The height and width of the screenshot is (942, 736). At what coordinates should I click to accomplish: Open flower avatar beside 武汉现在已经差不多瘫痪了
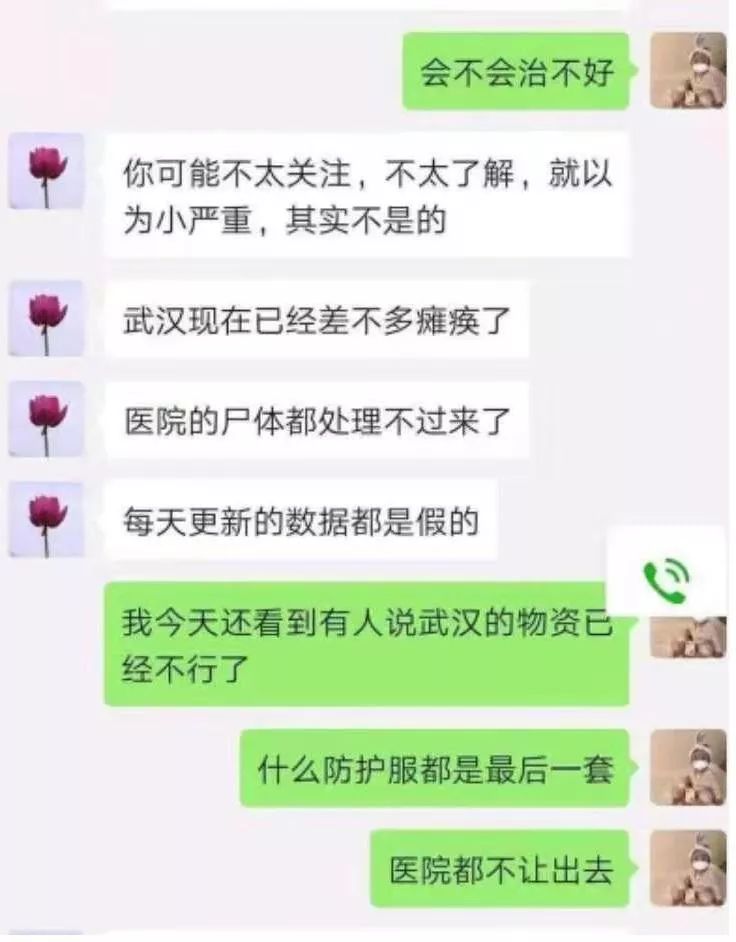point(46,319)
